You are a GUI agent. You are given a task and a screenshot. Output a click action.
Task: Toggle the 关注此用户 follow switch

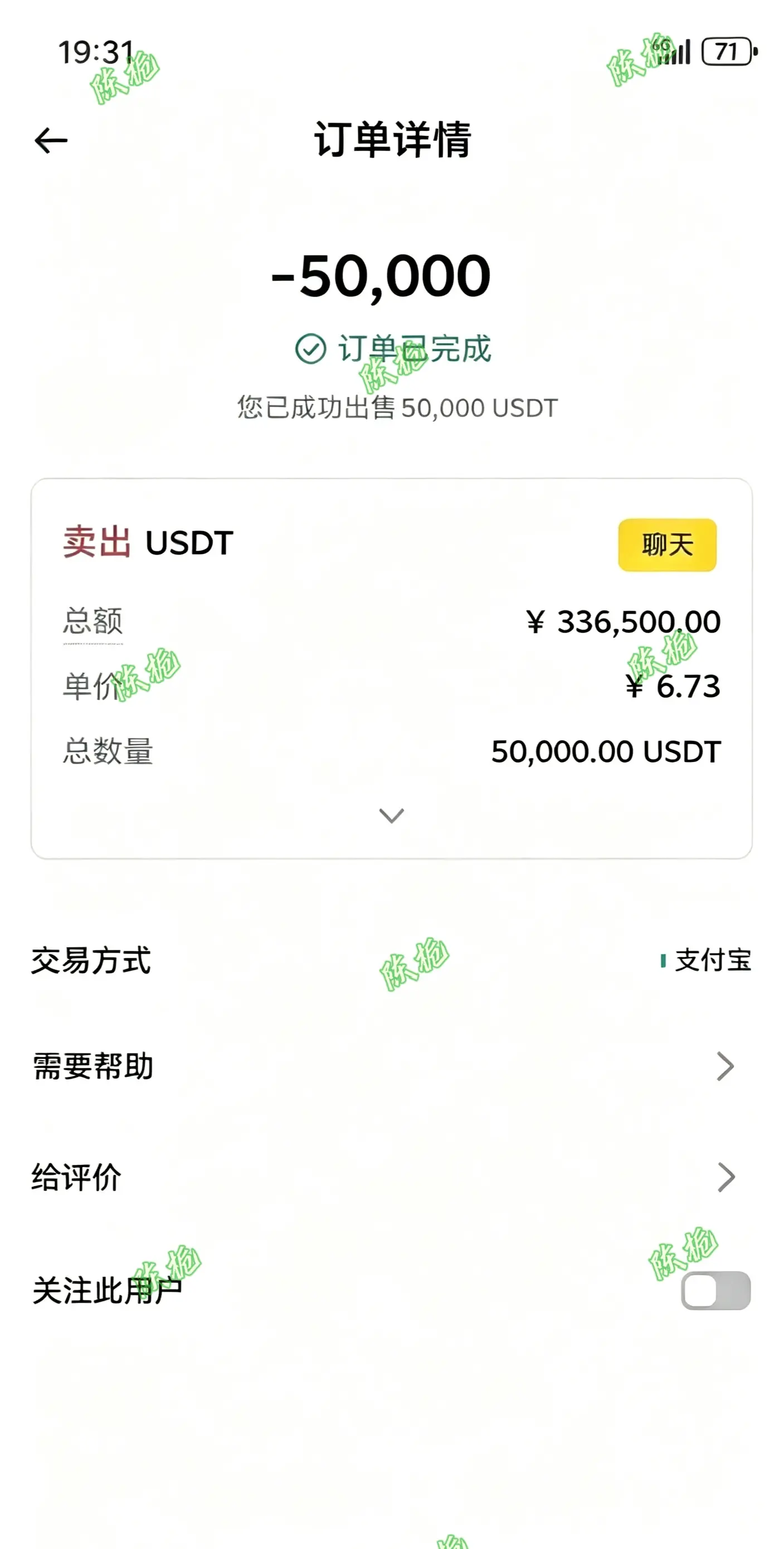(715, 1290)
